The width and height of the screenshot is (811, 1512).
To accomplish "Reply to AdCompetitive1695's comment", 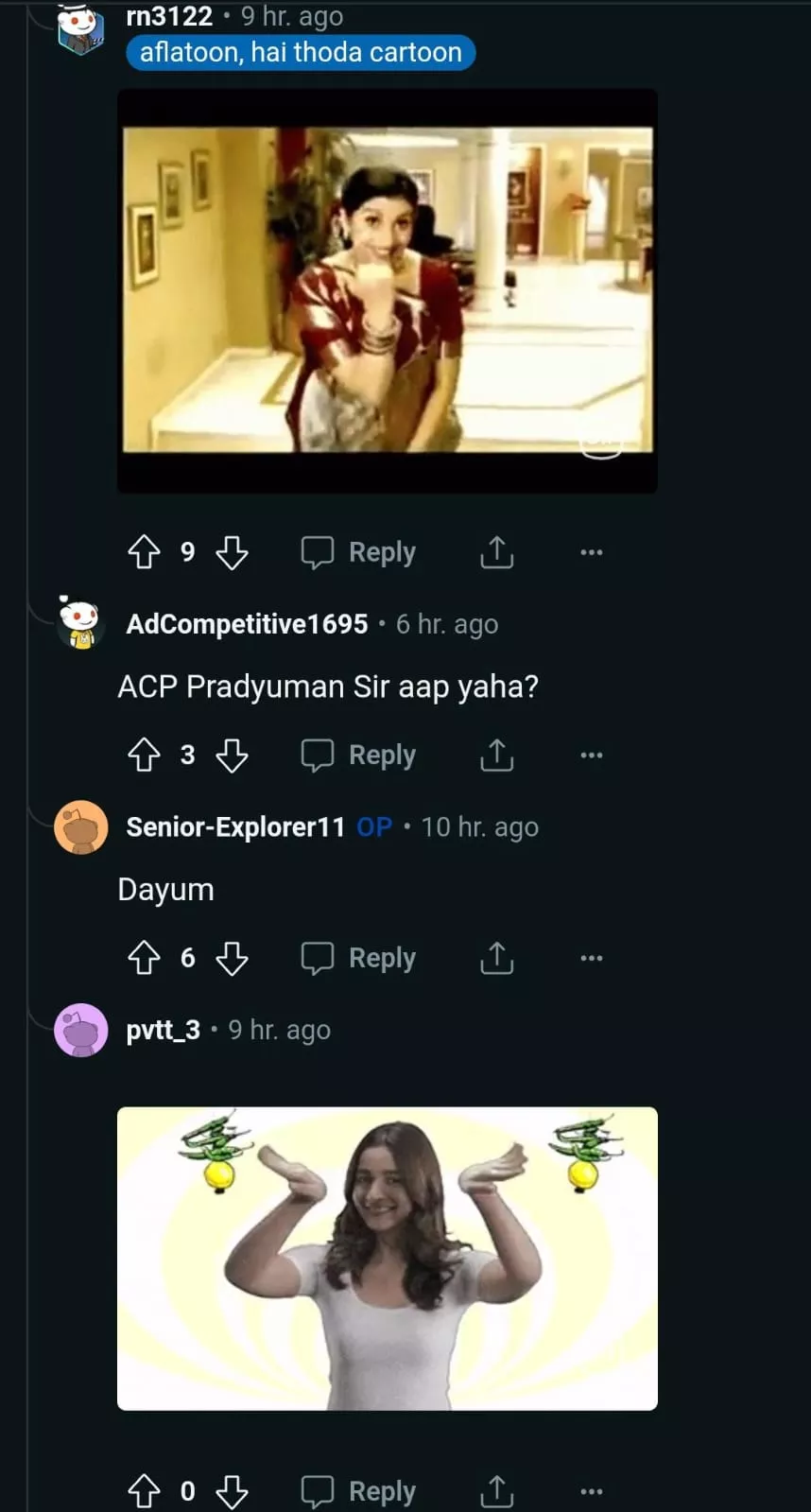I will 359,755.
